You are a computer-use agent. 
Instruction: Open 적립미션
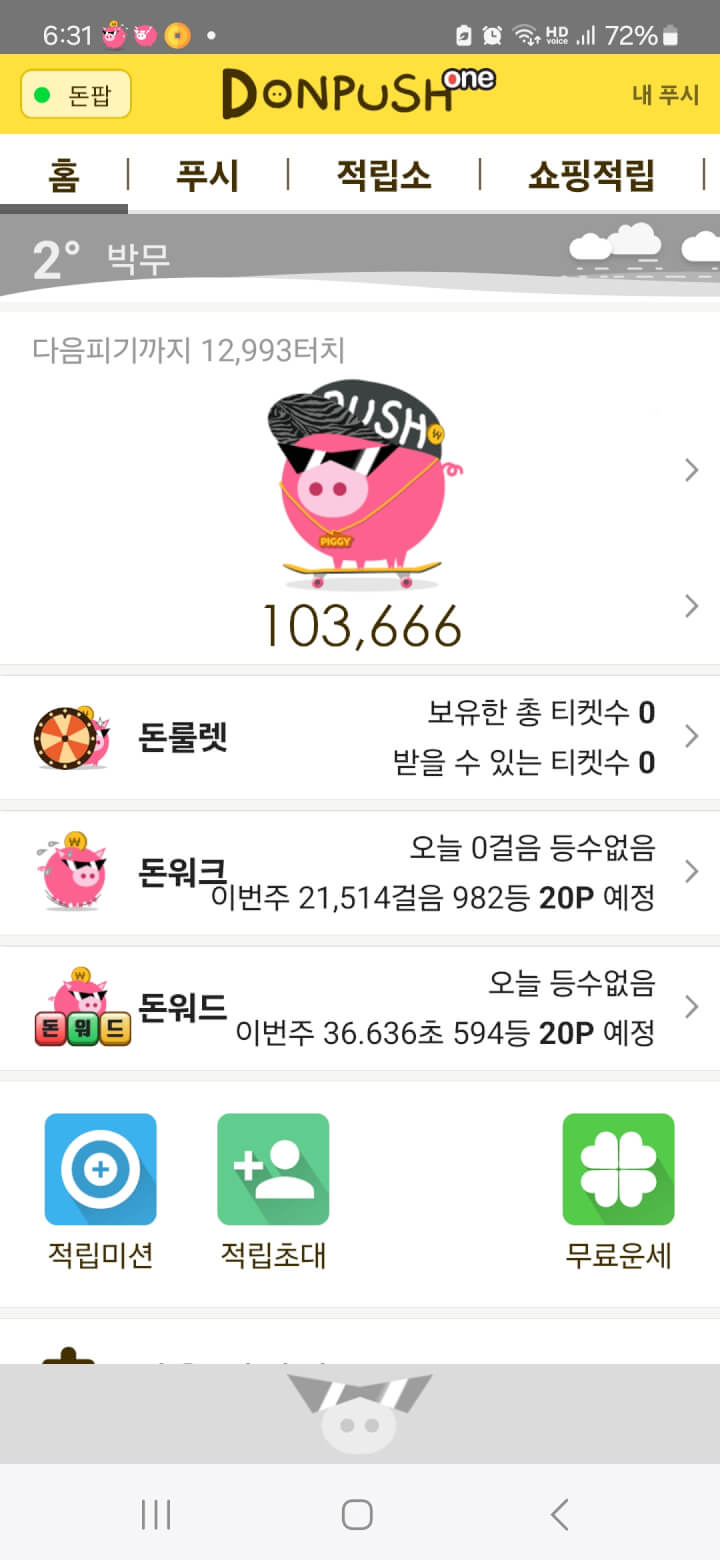click(101, 1190)
